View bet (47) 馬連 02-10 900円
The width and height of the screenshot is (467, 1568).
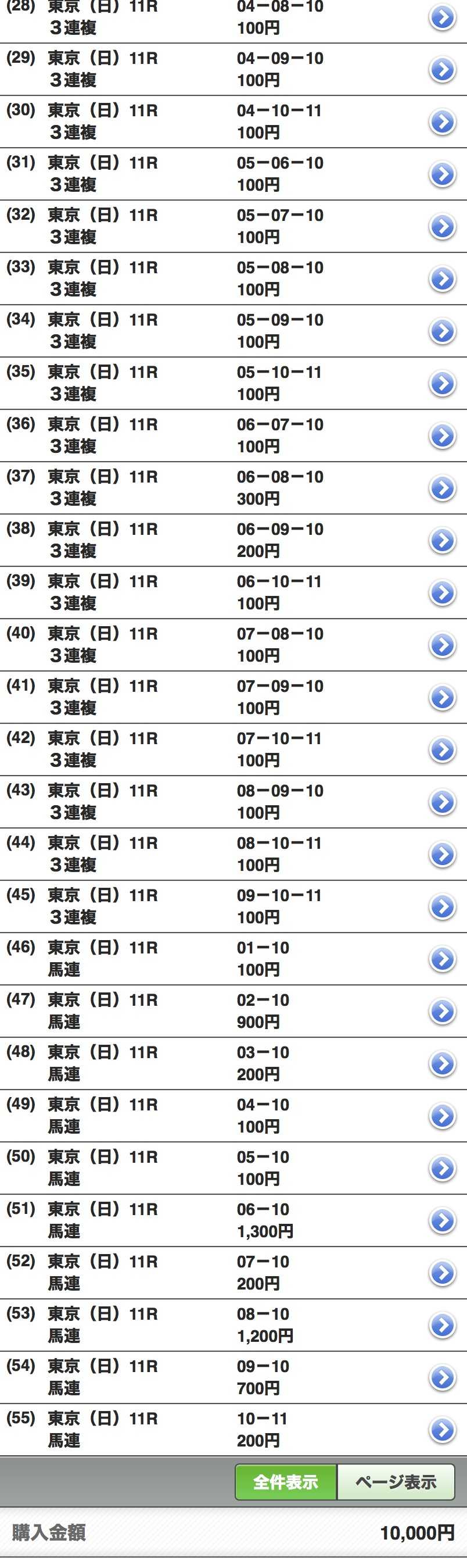tap(442, 1012)
